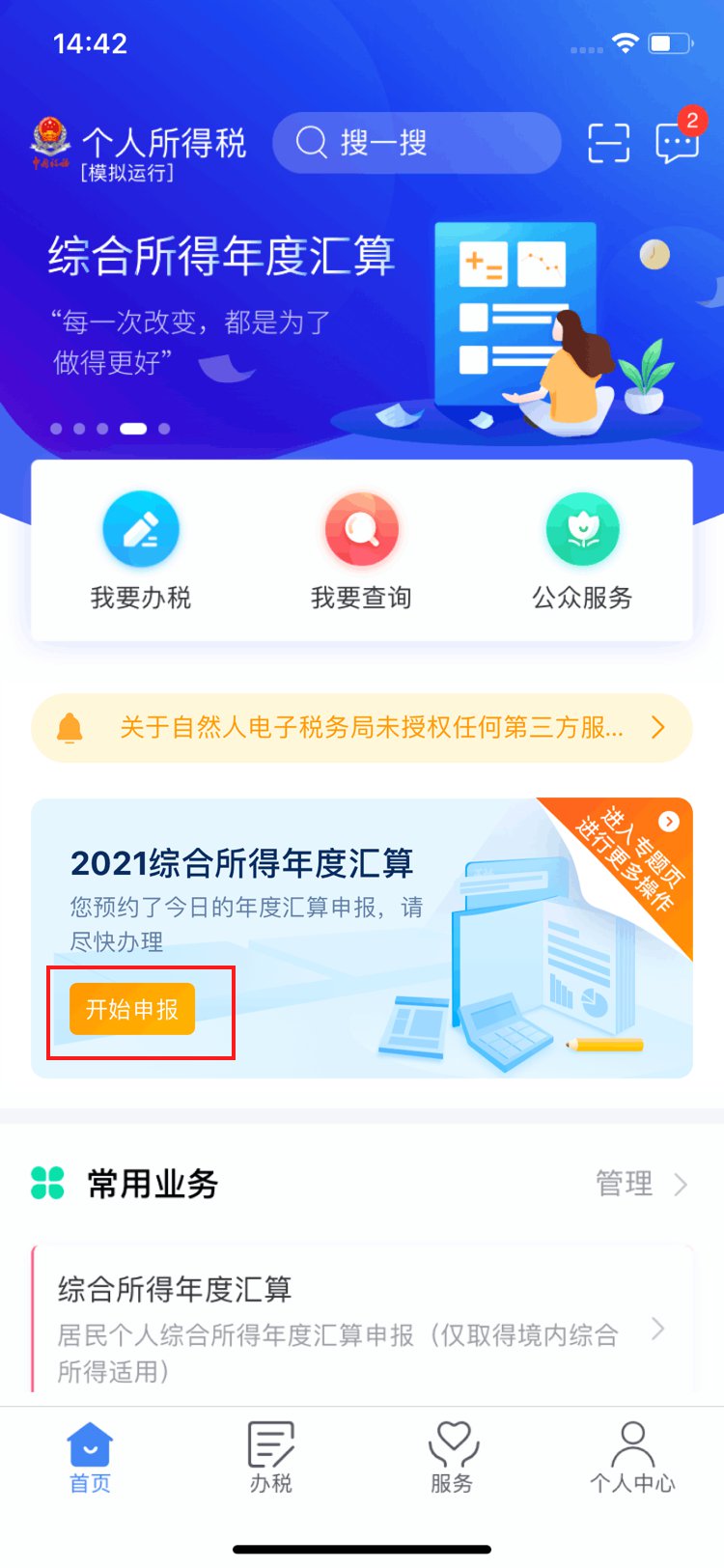Switch to the 服务 tab

(x=452, y=1458)
